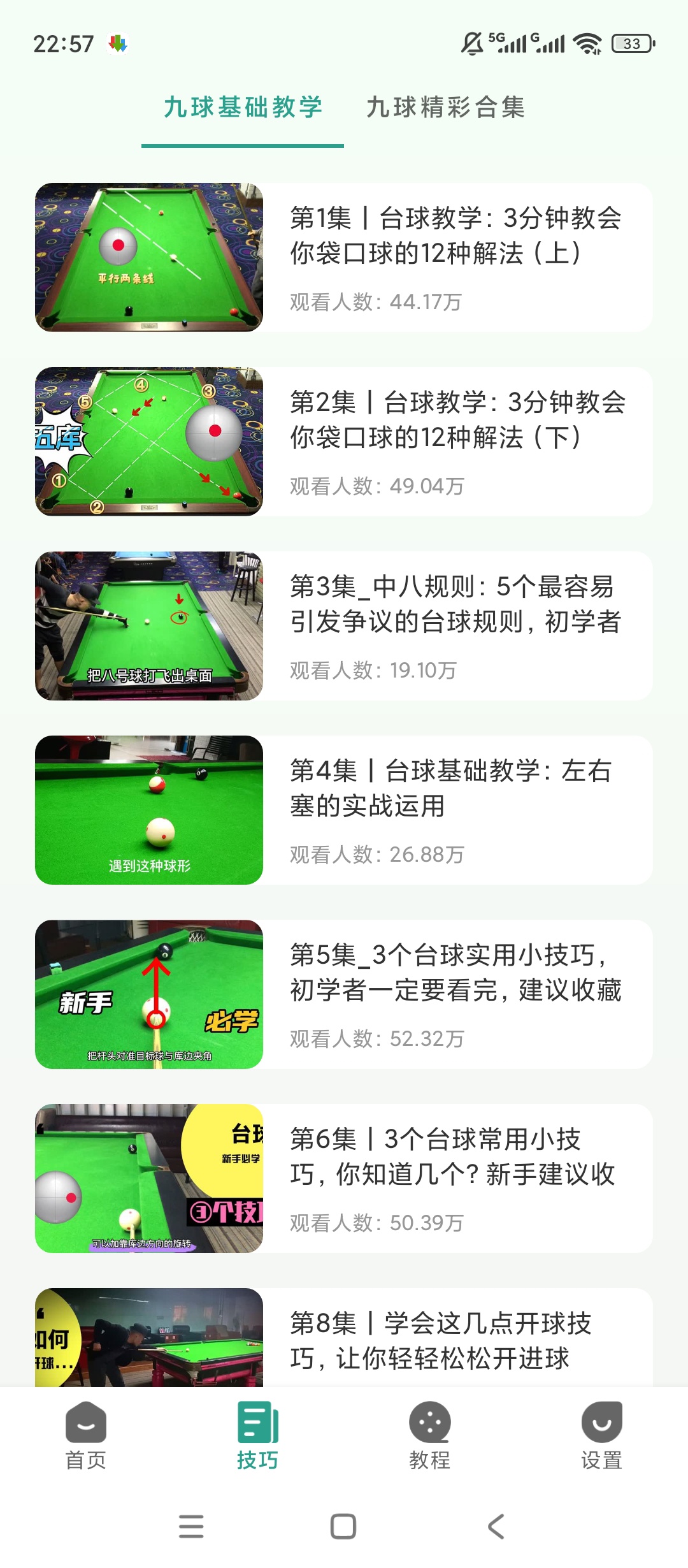Switch to the 九球精彩合集 tab
This screenshot has height=1568, width=688.
(446, 107)
